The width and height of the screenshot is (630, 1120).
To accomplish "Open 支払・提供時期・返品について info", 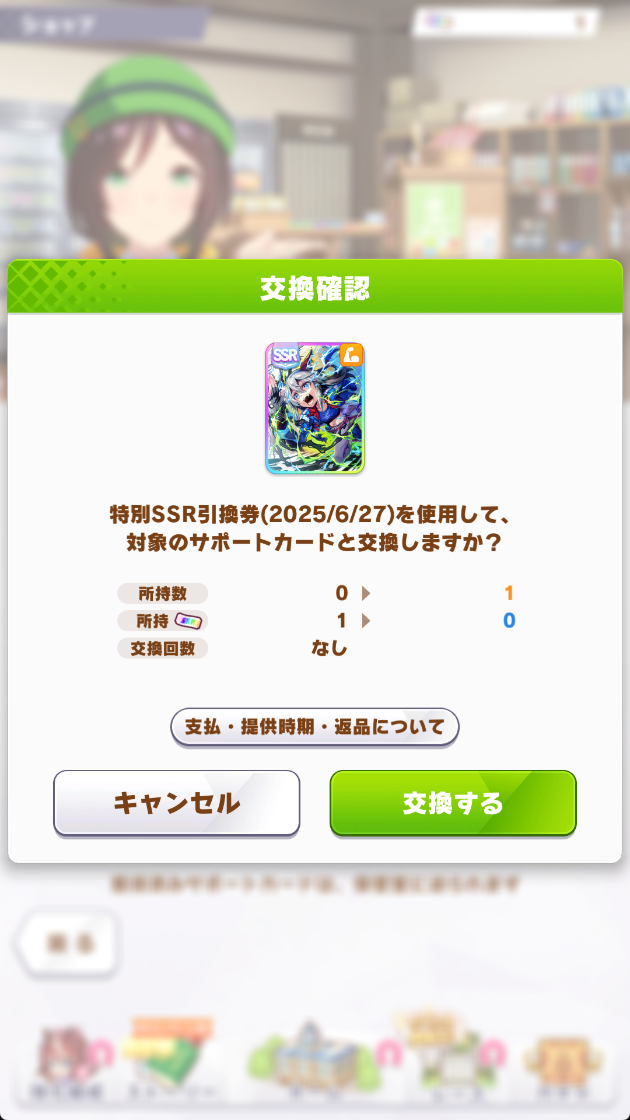I will pos(314,727).
